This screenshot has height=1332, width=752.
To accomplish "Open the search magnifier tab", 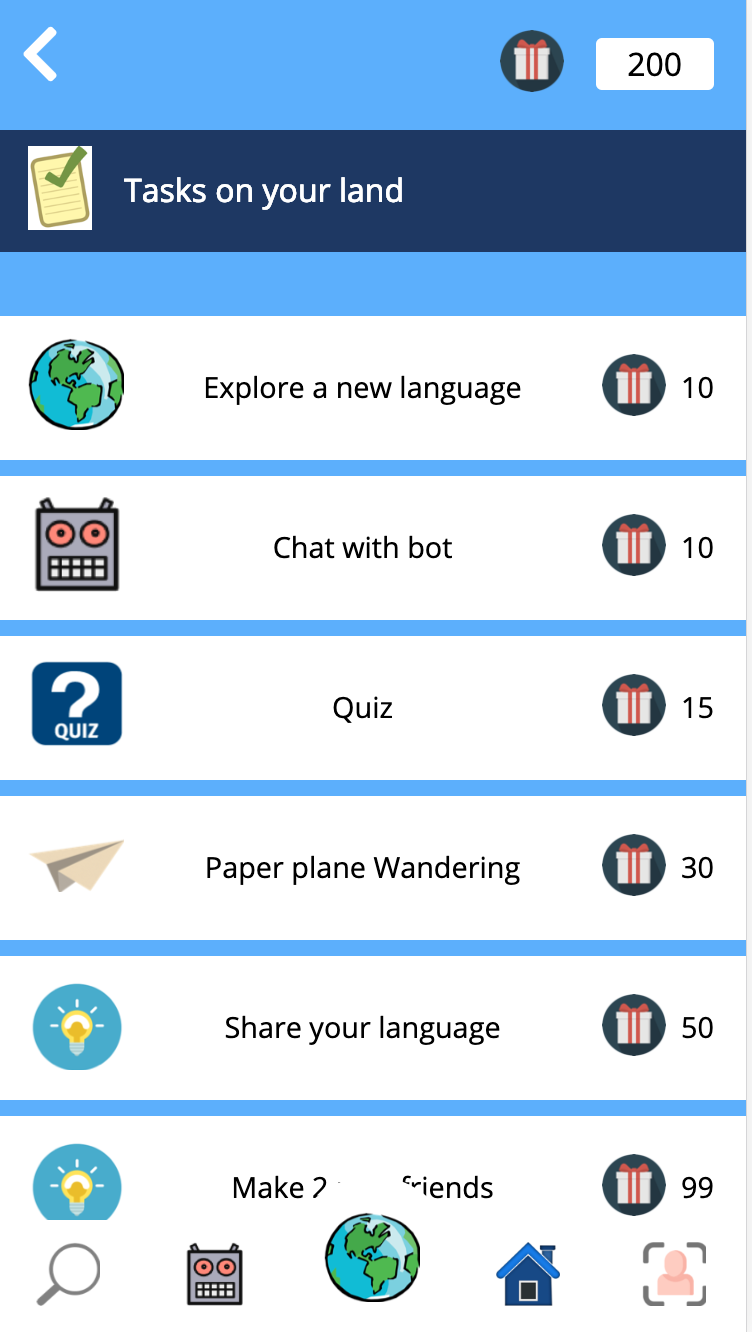I will tap(68, 1274).
